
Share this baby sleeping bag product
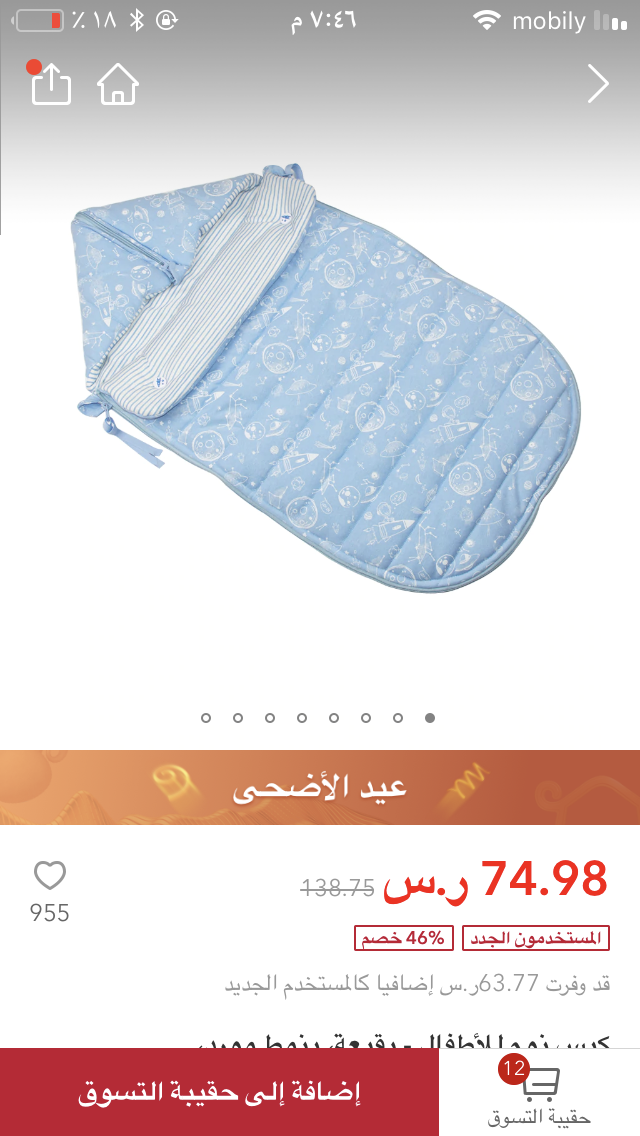[51, 84]
